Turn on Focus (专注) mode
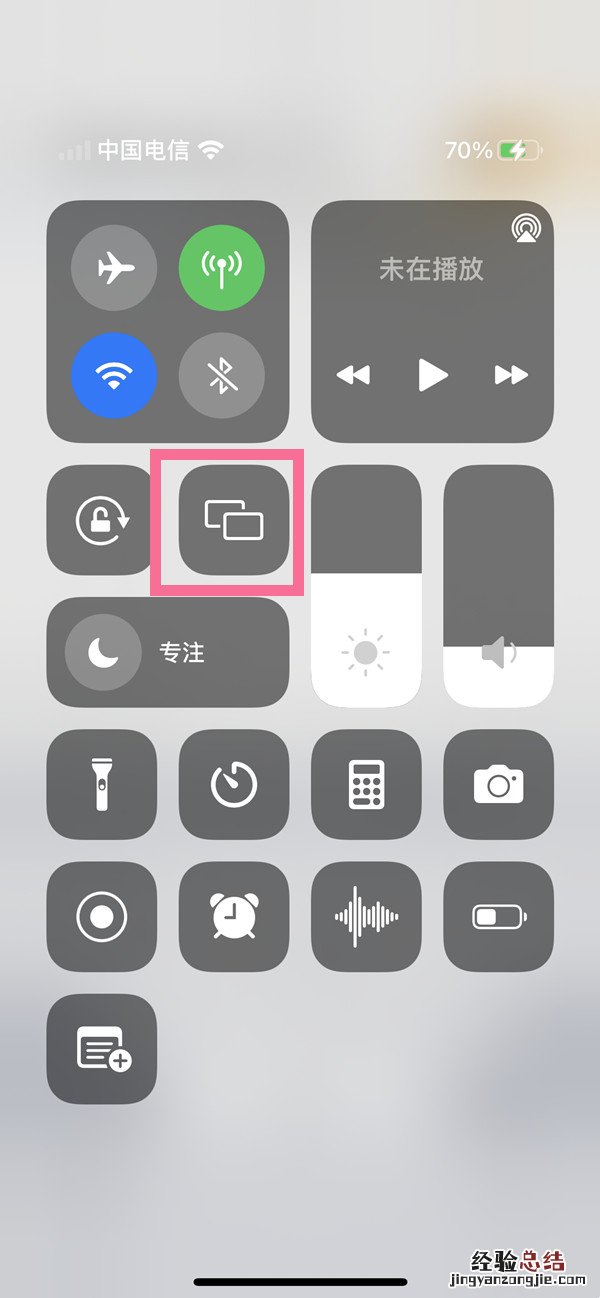Viewport: 600px width, 1298px height. 168,653
